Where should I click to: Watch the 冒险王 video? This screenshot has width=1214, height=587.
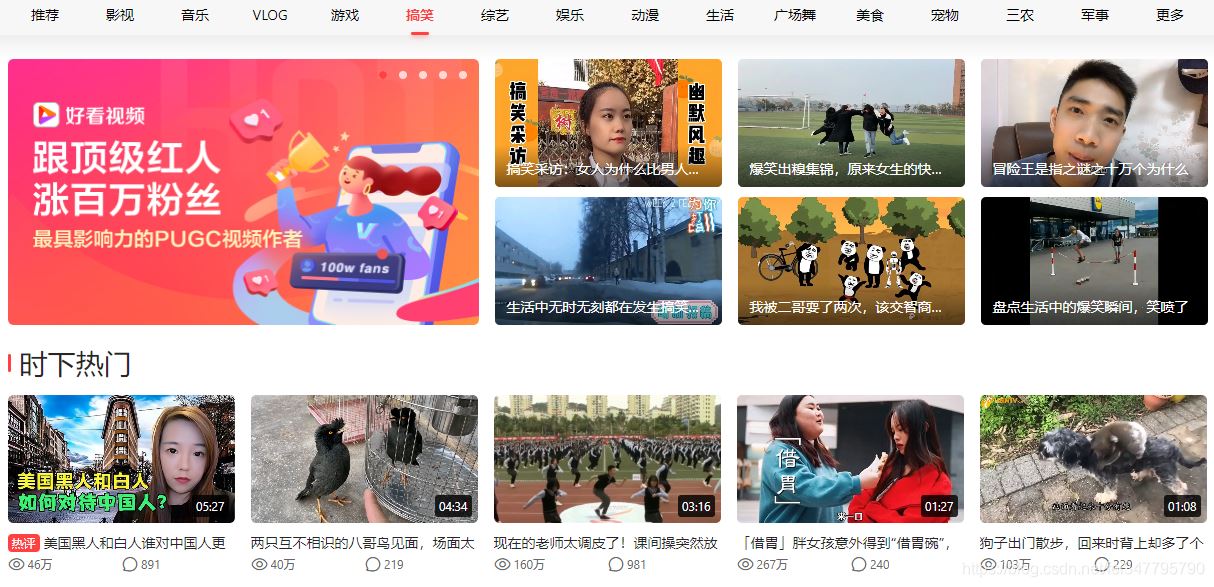(x=1094, y=122)
